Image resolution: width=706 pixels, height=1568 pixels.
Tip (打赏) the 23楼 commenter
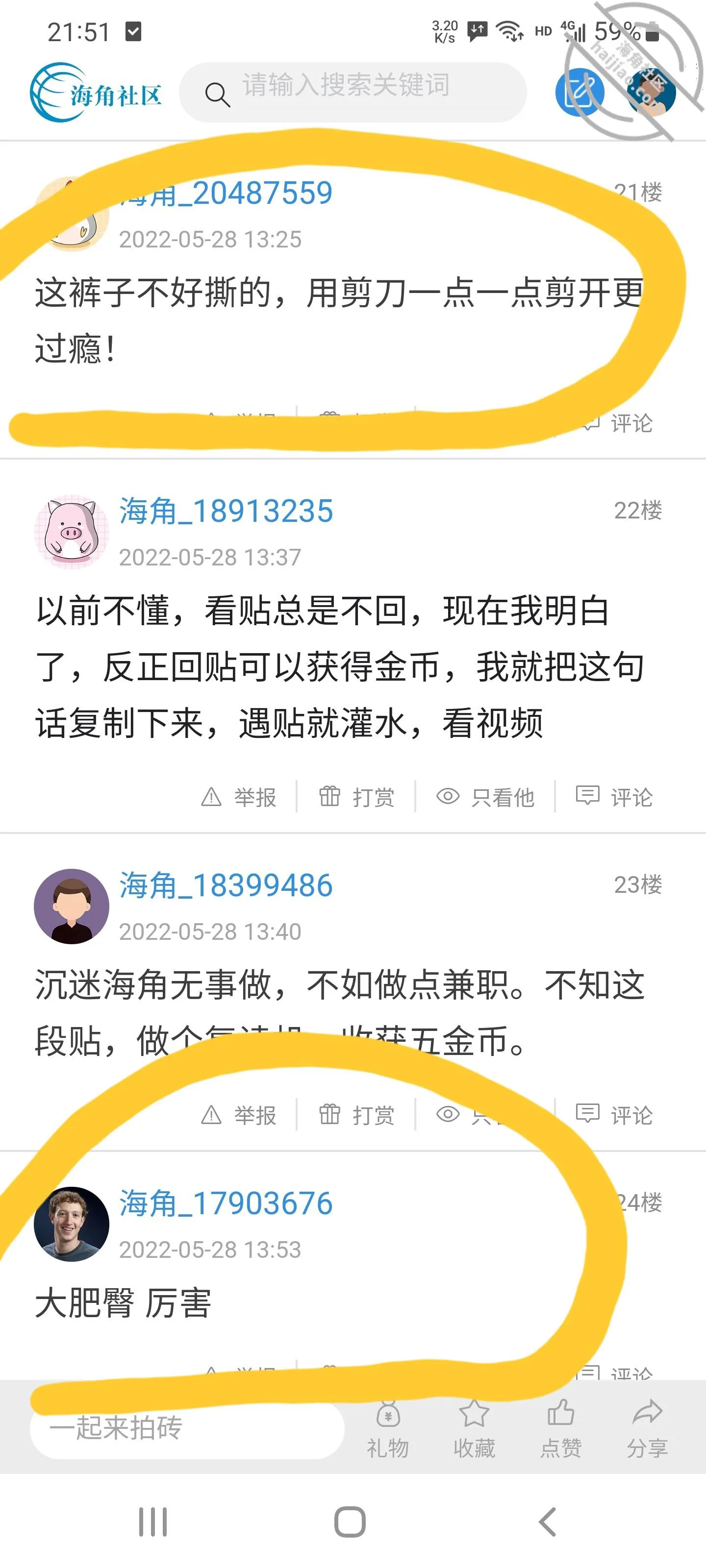click(357, 1115)
